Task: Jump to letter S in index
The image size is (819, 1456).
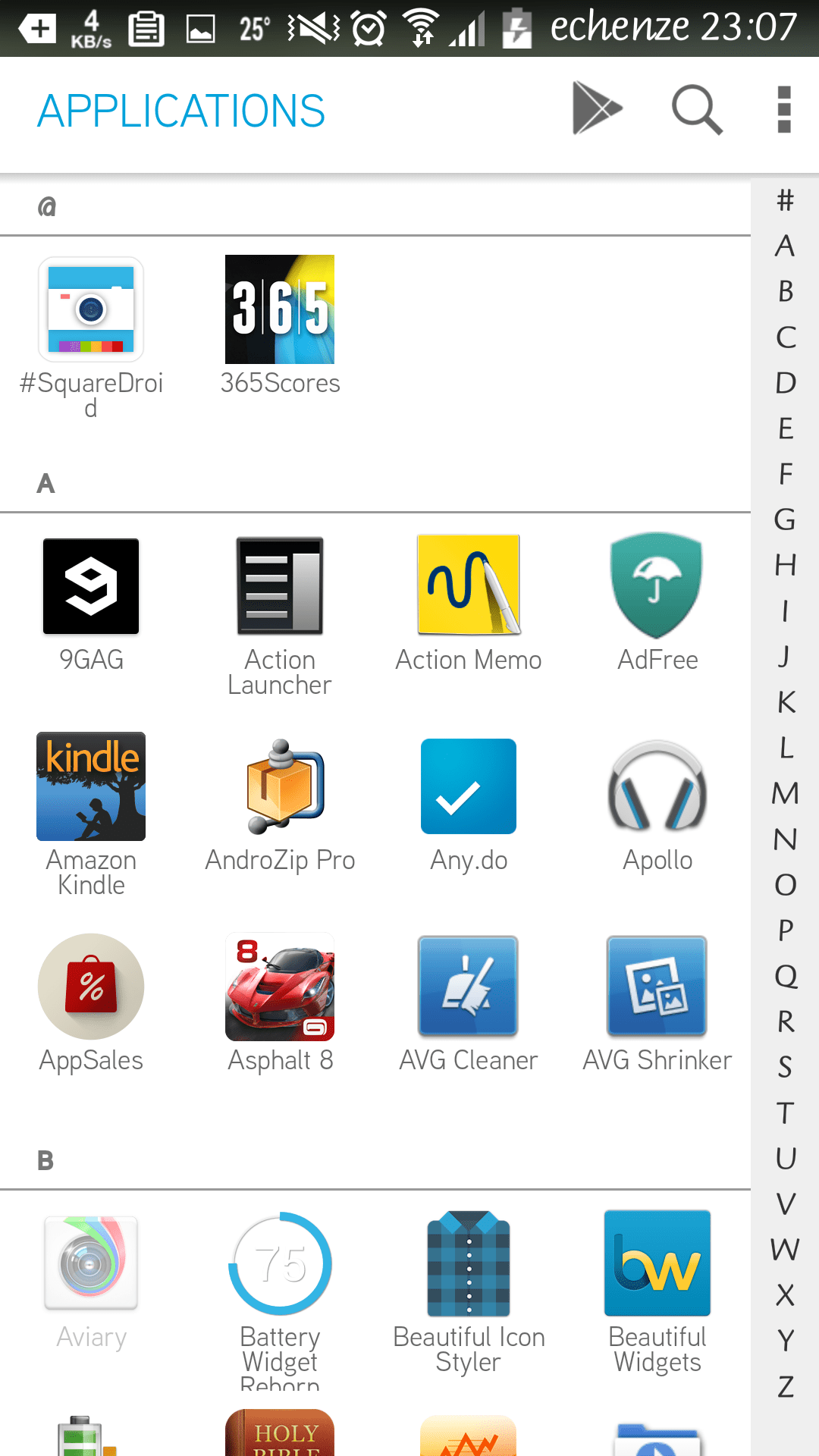Action: click(x=785, y=1067)
